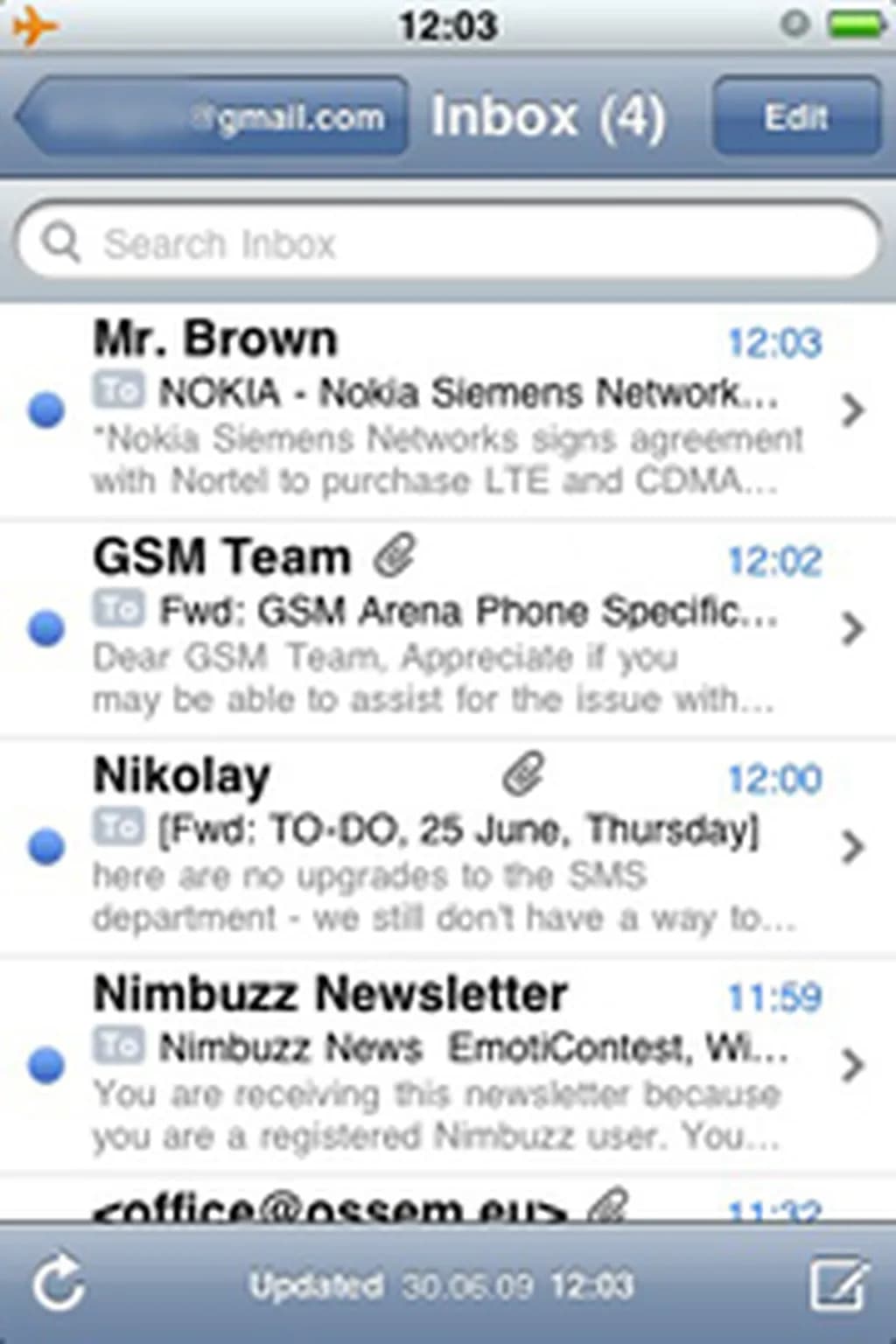Refresh the inbox
The image size is (896, 1344).
click(58, 1284)
